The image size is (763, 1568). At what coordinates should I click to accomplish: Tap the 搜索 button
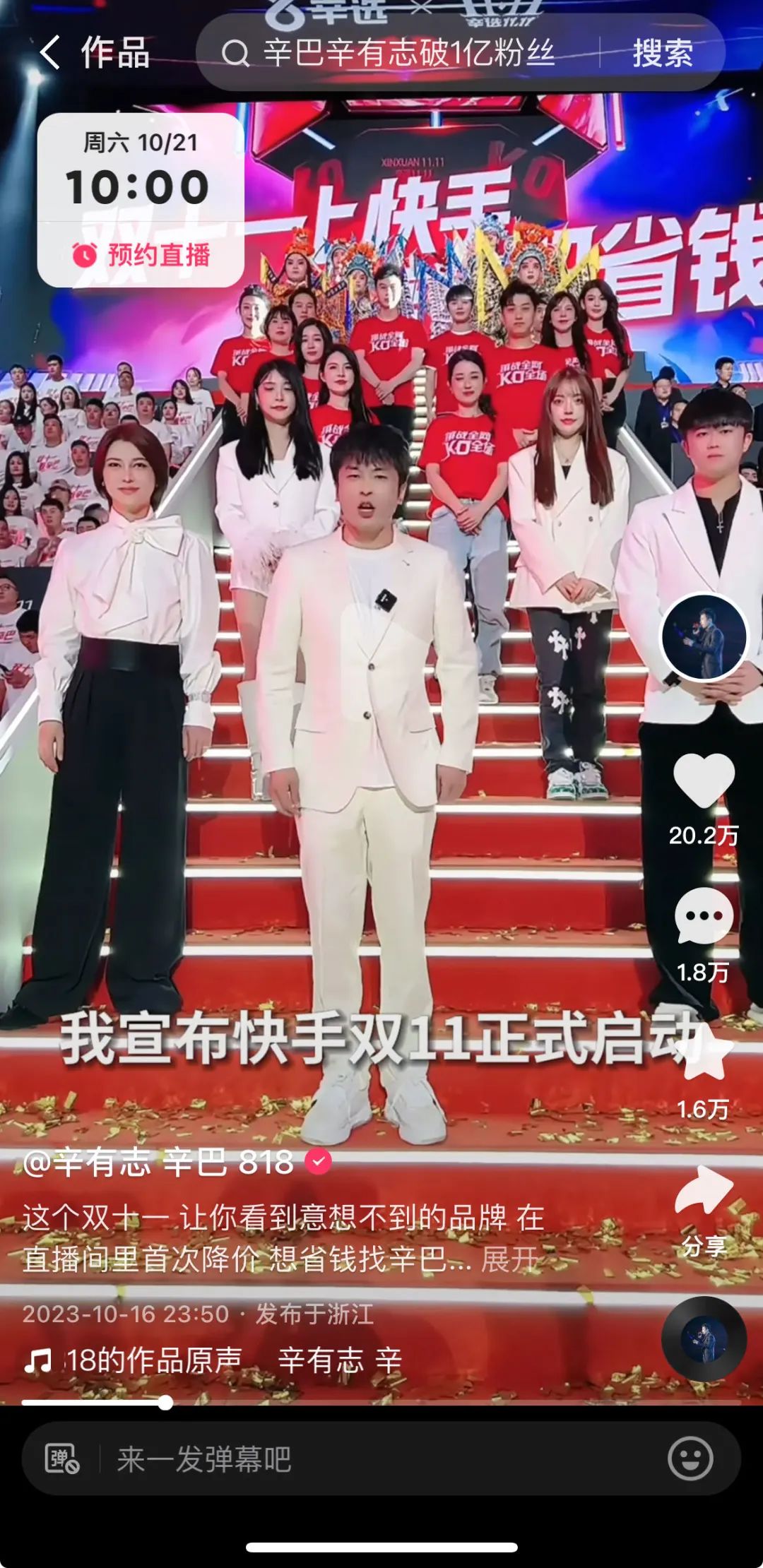[662, 54]
